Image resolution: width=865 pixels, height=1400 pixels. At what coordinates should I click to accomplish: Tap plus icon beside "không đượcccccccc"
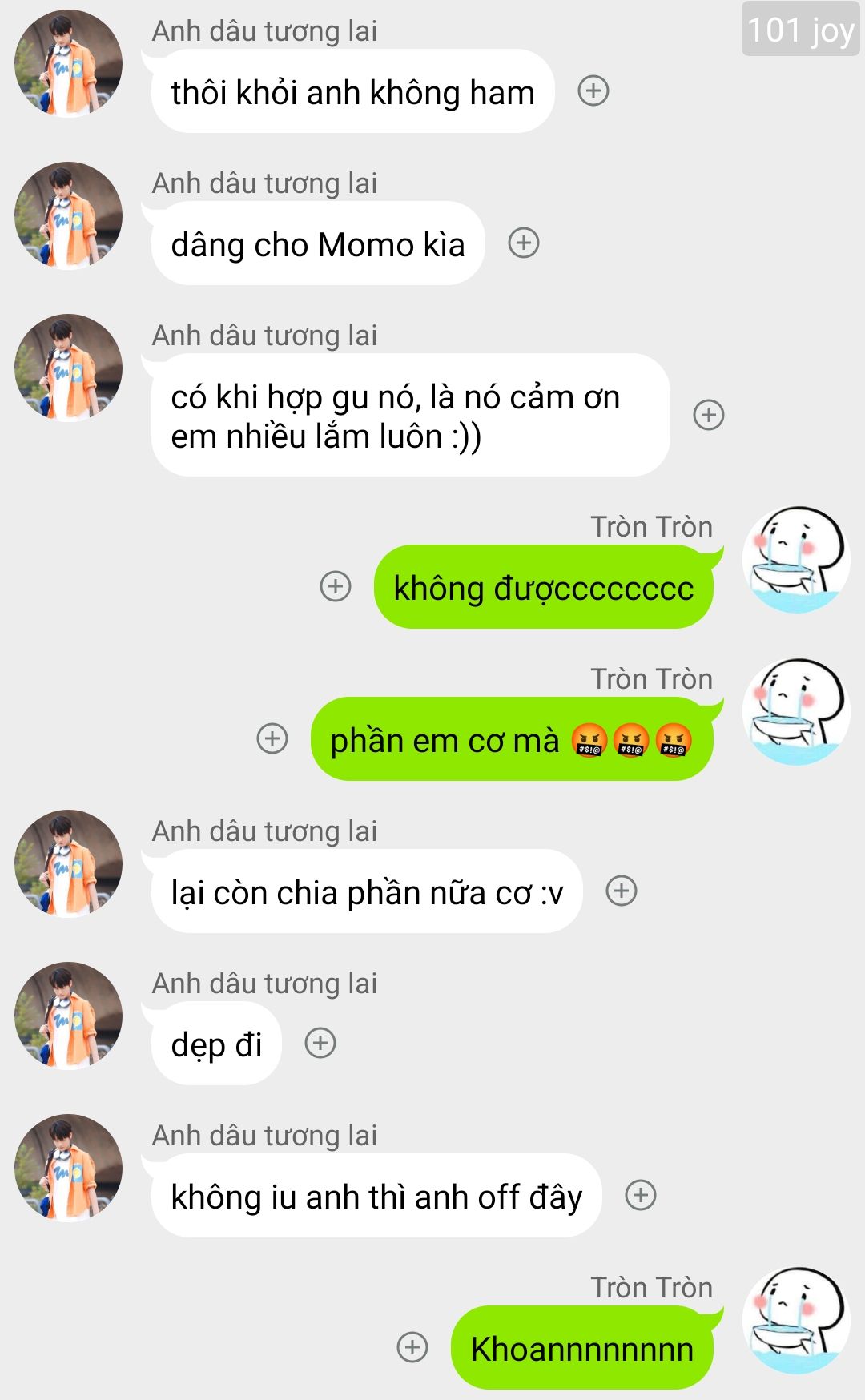[x=336, y=586]
